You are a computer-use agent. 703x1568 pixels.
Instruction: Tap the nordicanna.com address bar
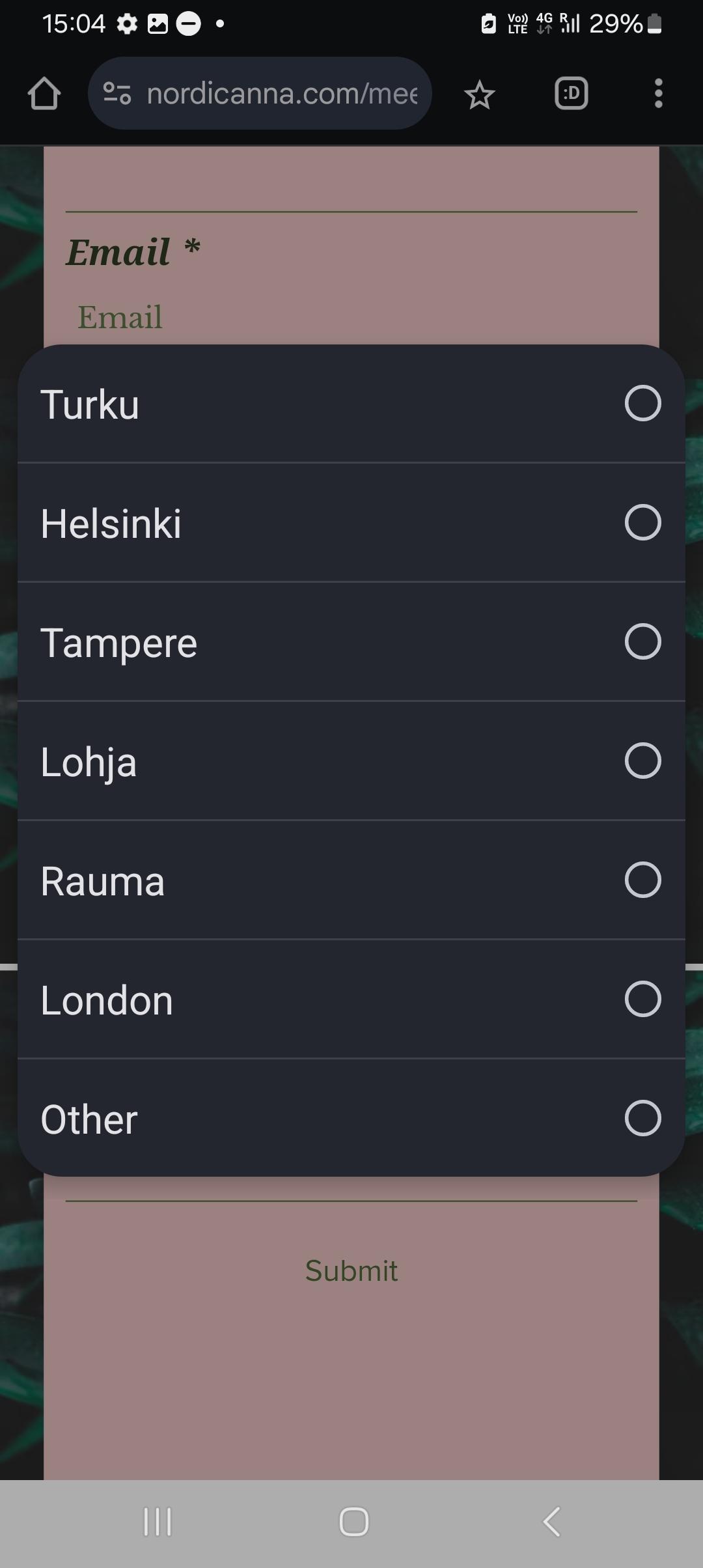point(260,93)
